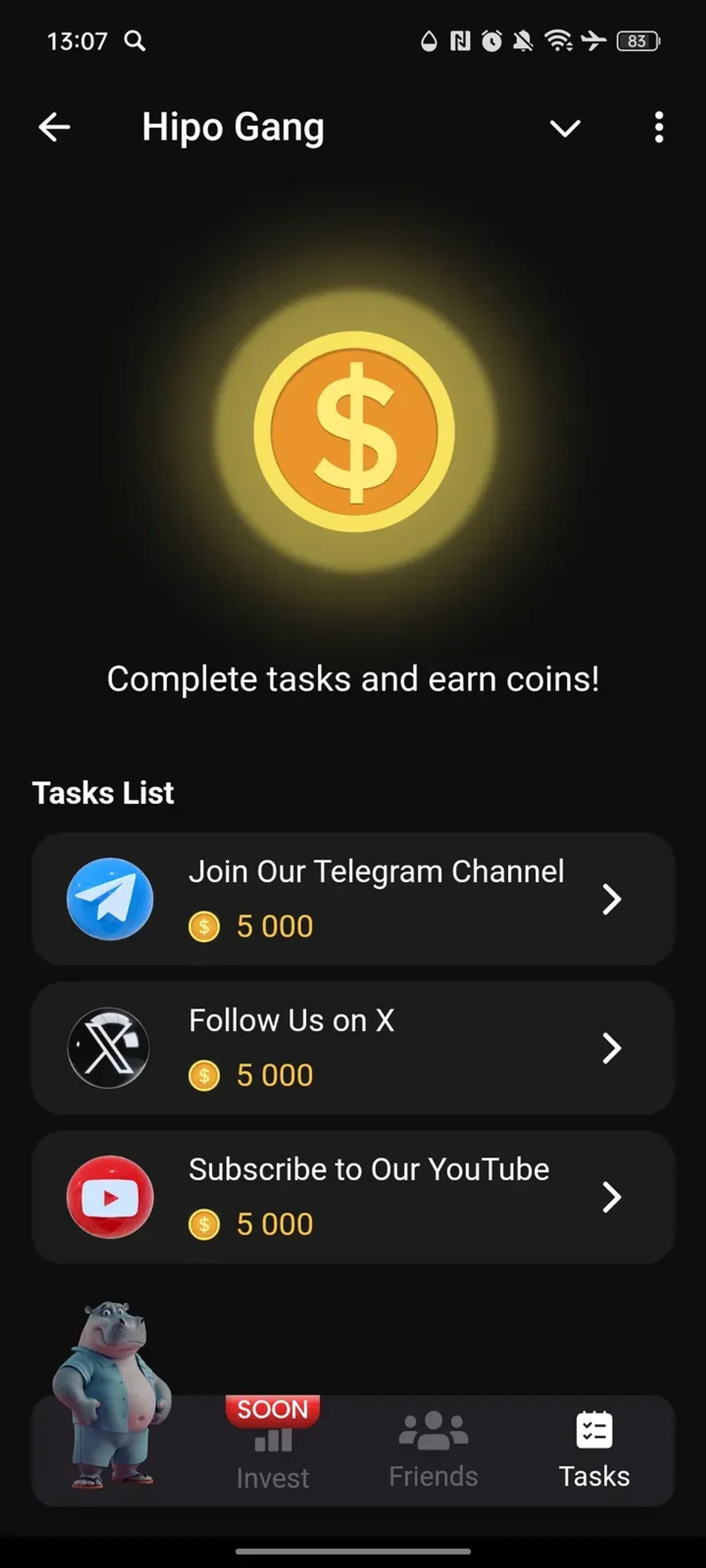Screen dimensions: 706x1568
Task: Open the search icon in status bar
Action: tap(135, 41)
